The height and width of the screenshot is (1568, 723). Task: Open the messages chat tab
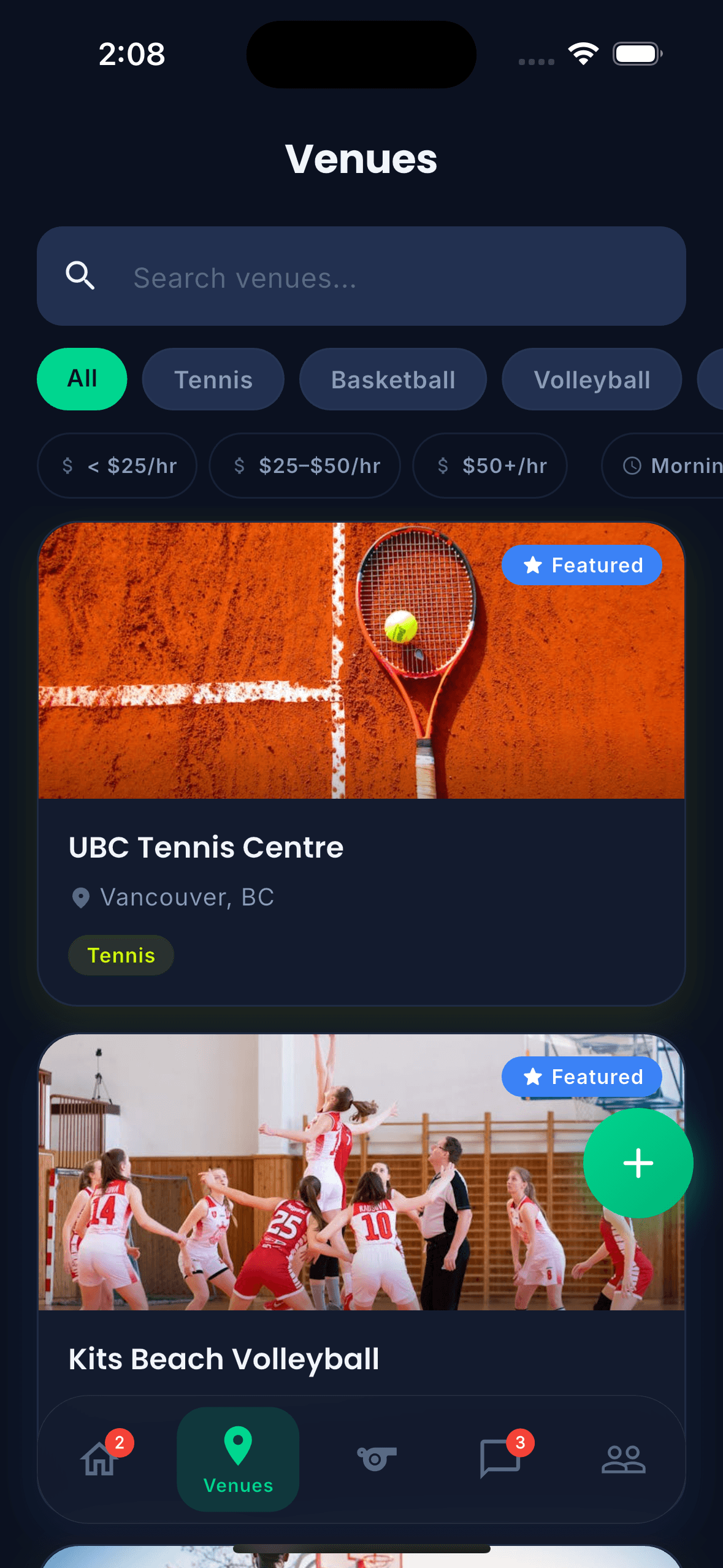[x=500, y=1459]
